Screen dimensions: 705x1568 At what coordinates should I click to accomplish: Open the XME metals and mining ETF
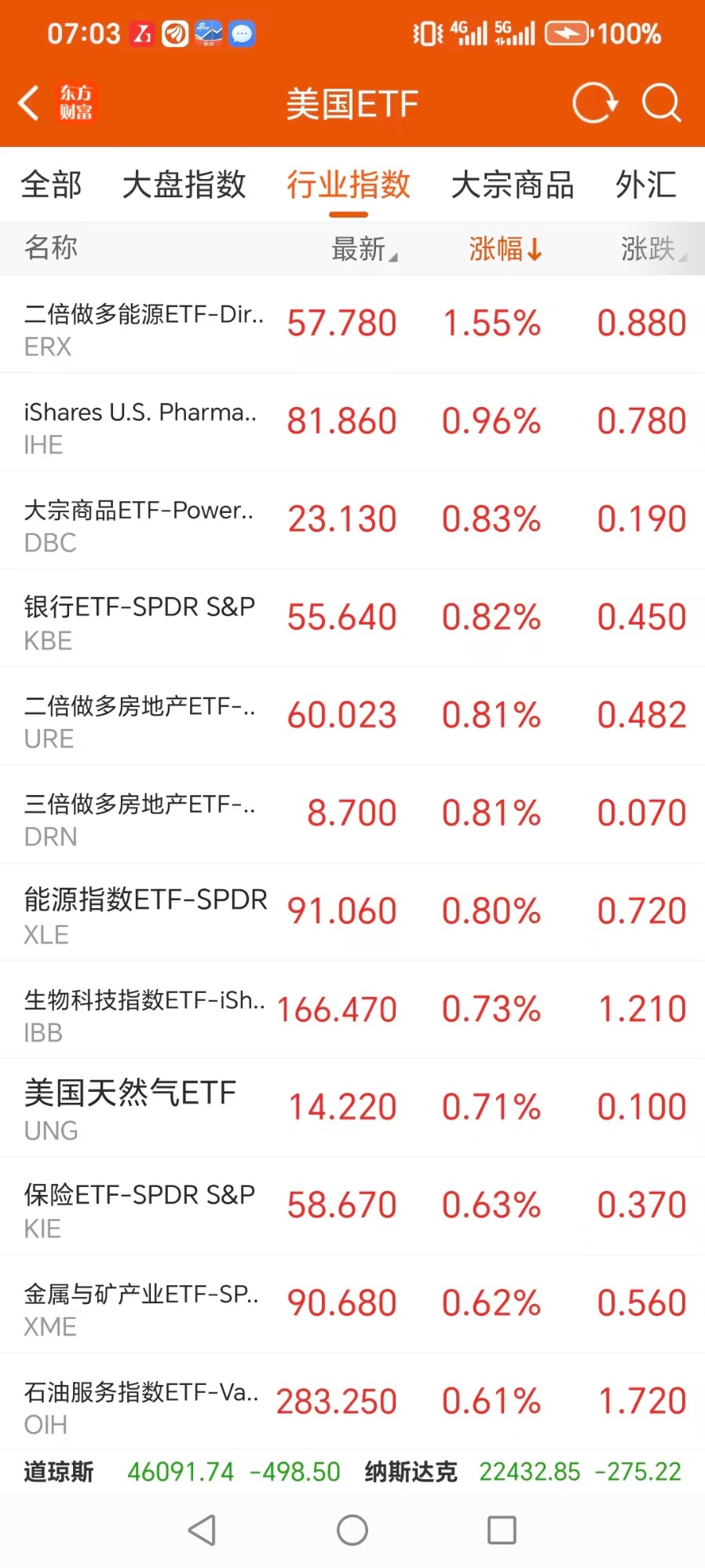click(x=352, y=1304)
